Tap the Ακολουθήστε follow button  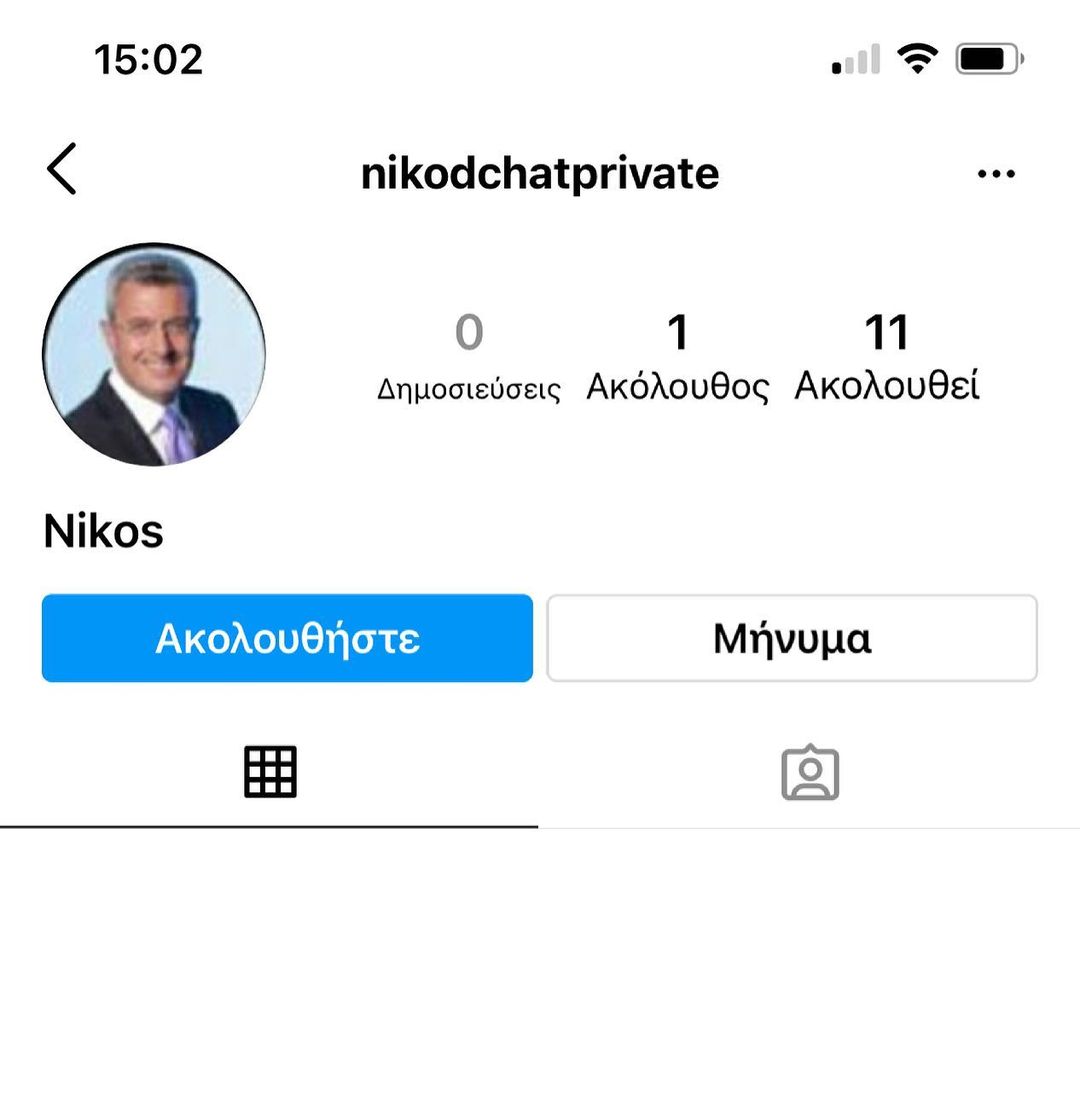(287, 638)
